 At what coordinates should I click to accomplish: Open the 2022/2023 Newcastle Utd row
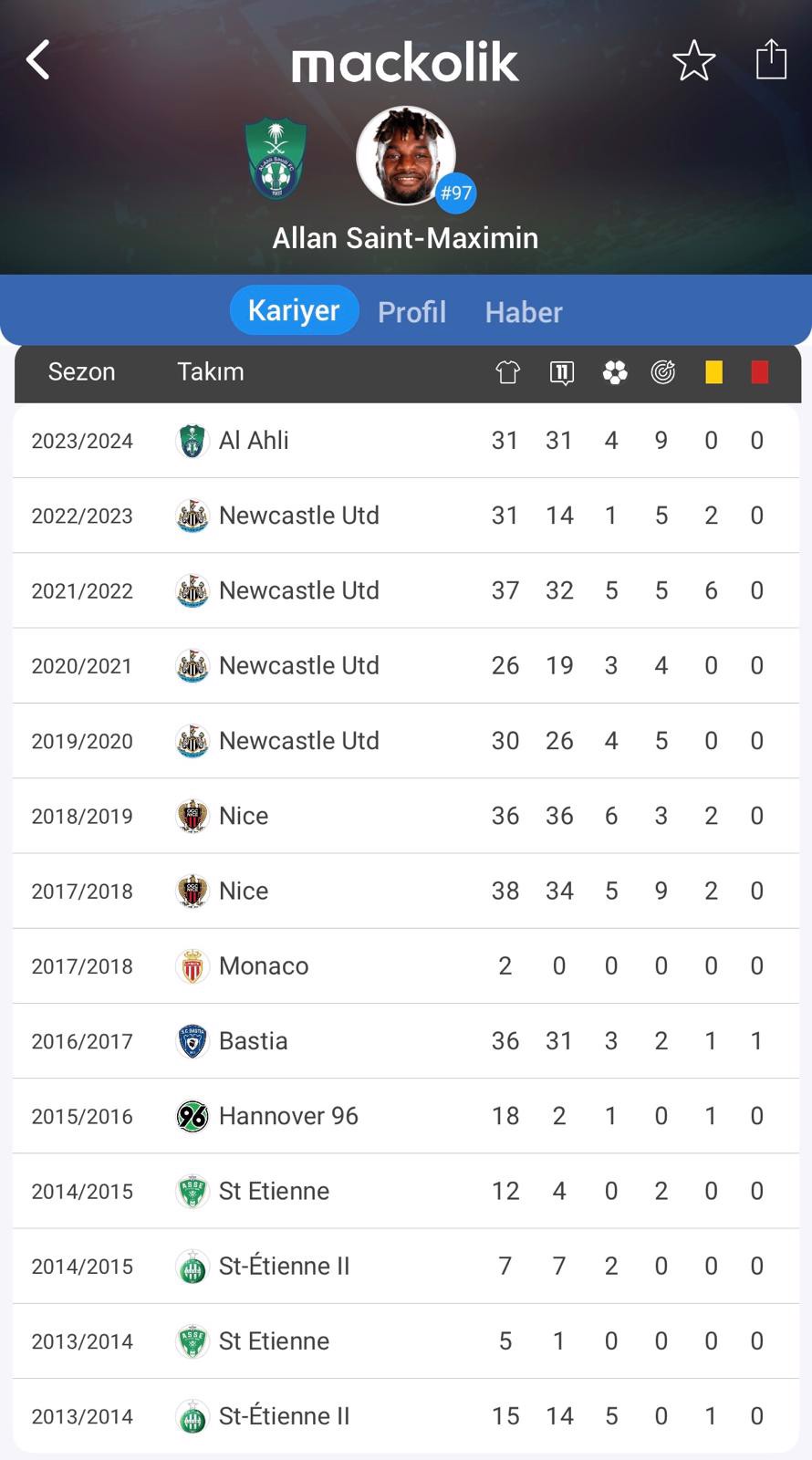406,516
